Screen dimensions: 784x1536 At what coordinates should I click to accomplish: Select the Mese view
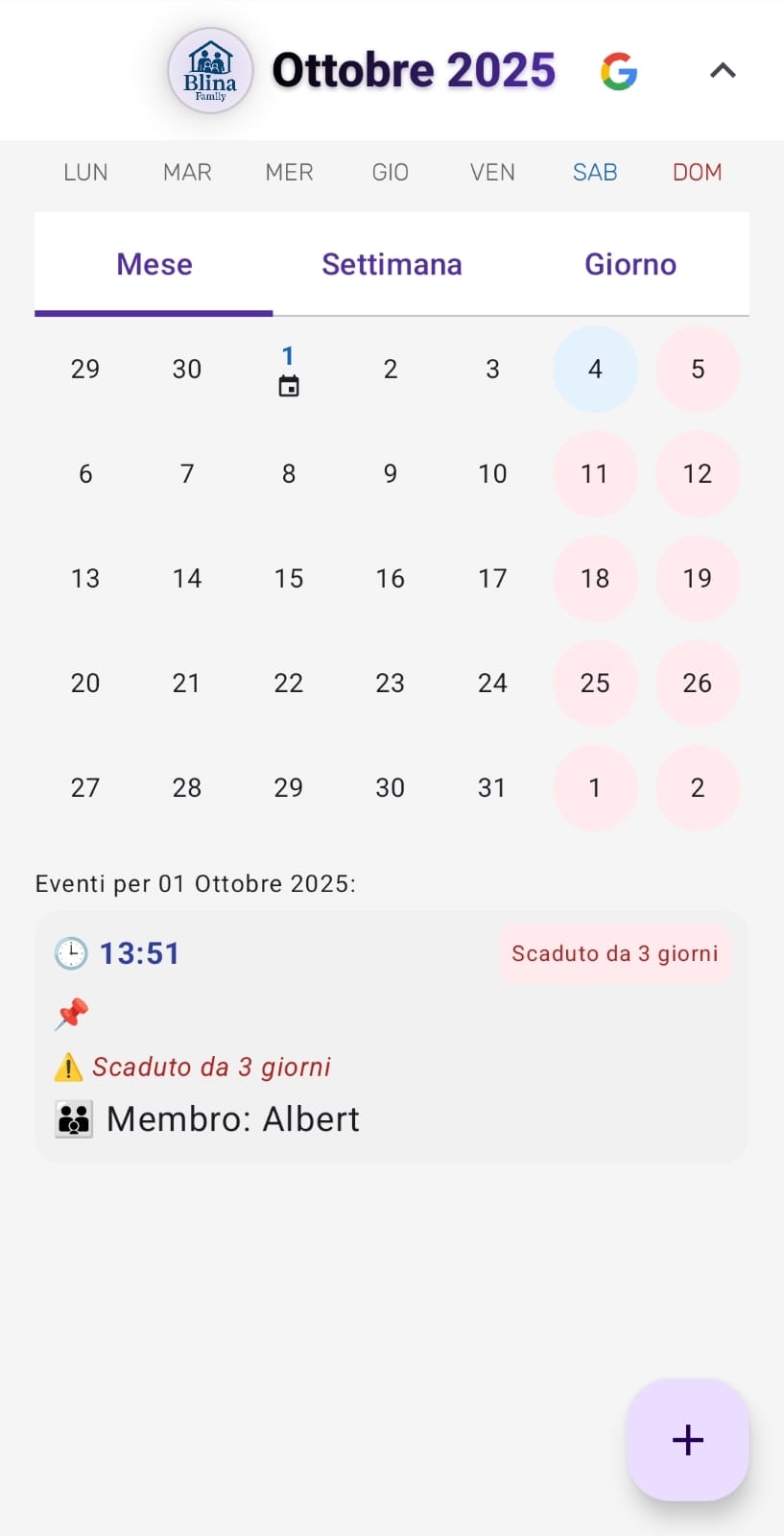point(154,264)
